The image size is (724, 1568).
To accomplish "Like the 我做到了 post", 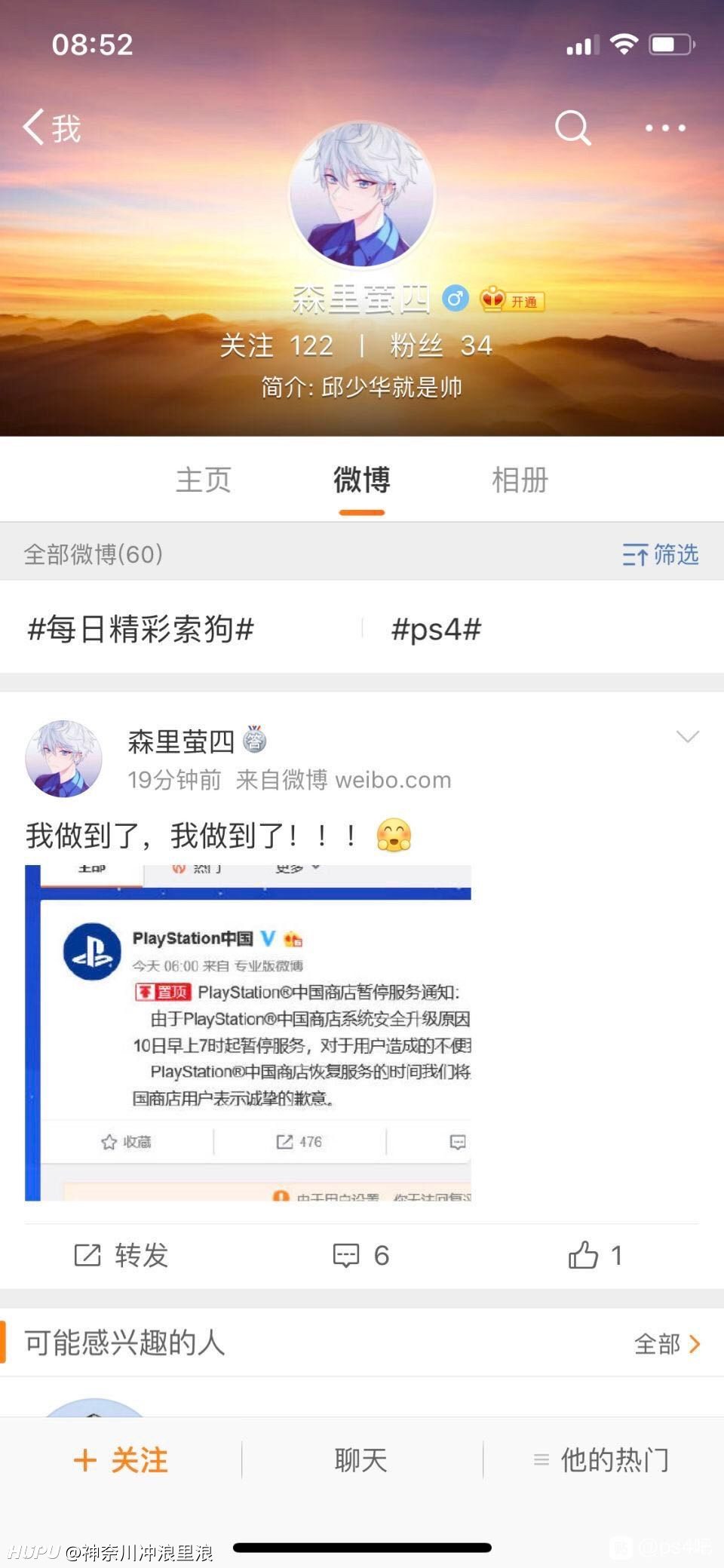I will pyautogui.click(x=595, y=1255).
